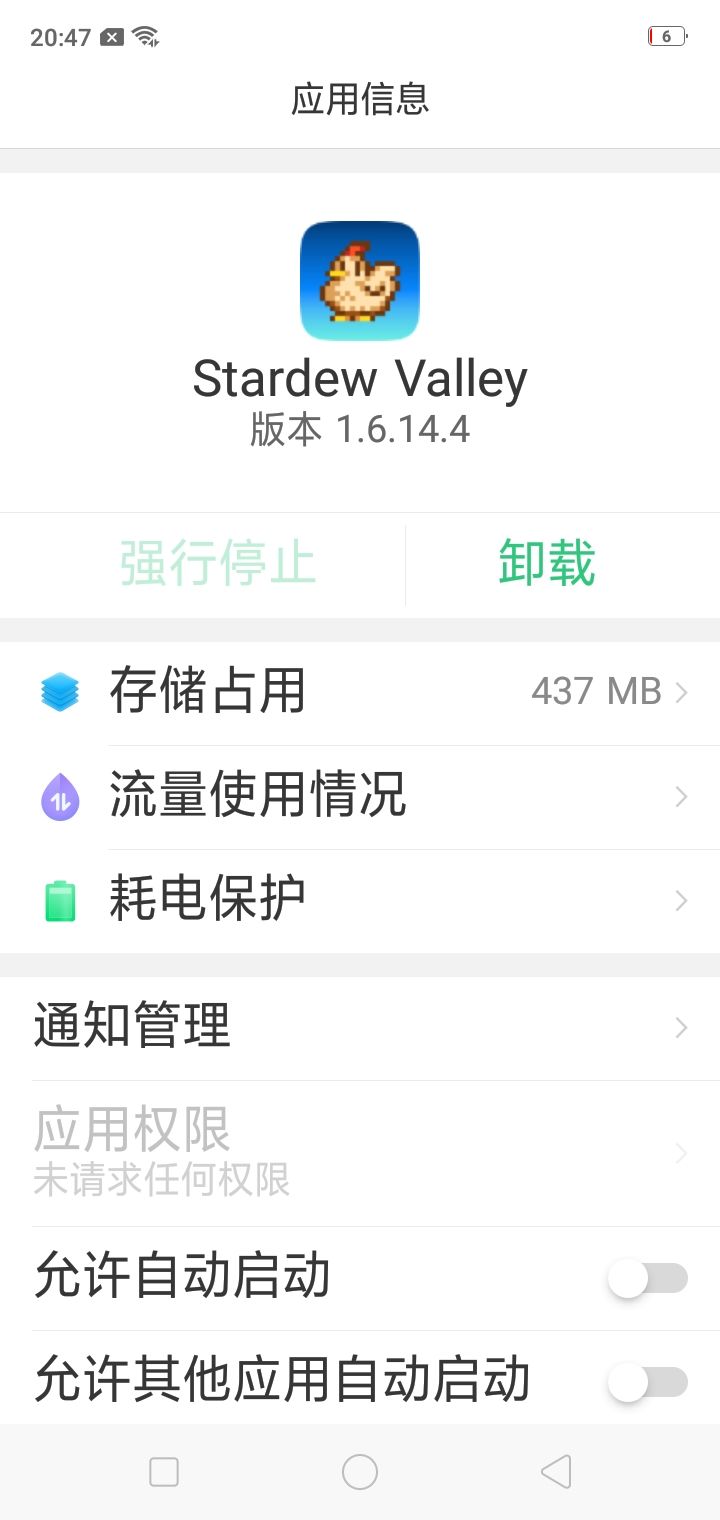Return to the home screen
Image resolution: width=720 pixels, height=1520 pixels.
click(360, 1472)
